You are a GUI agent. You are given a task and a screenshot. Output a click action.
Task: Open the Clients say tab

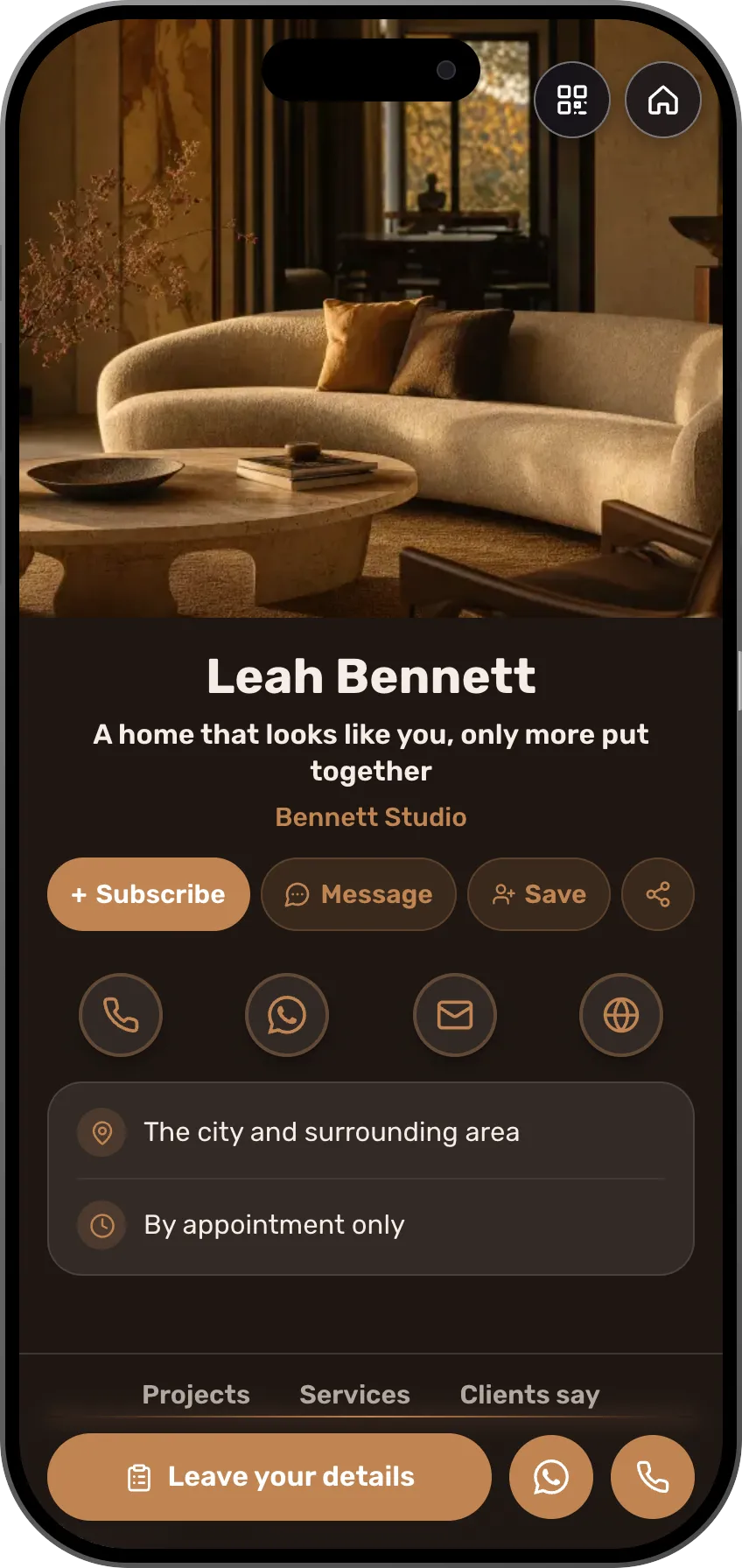(530, 1394)
